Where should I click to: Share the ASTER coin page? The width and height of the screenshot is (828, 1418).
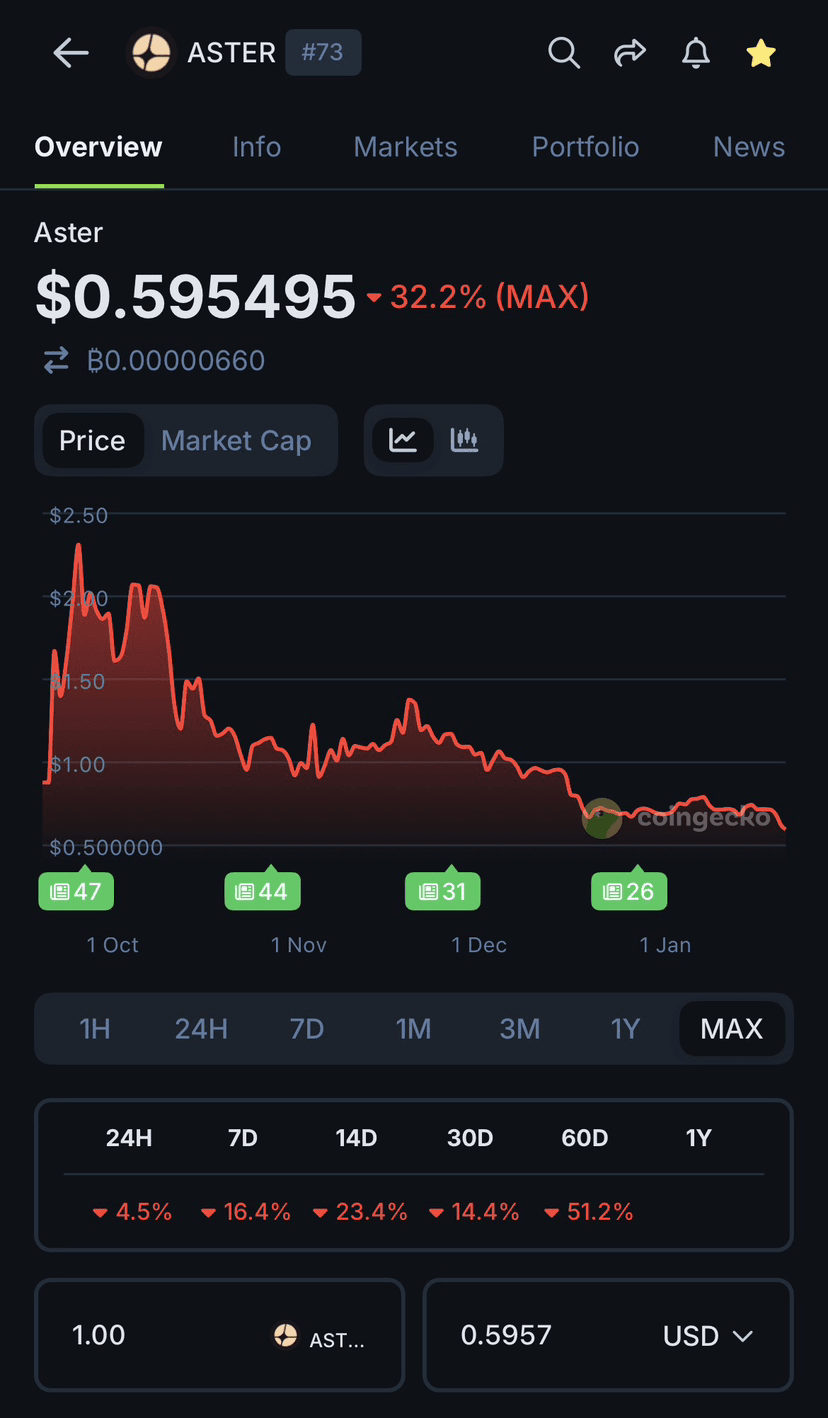[x=630, y=53]
